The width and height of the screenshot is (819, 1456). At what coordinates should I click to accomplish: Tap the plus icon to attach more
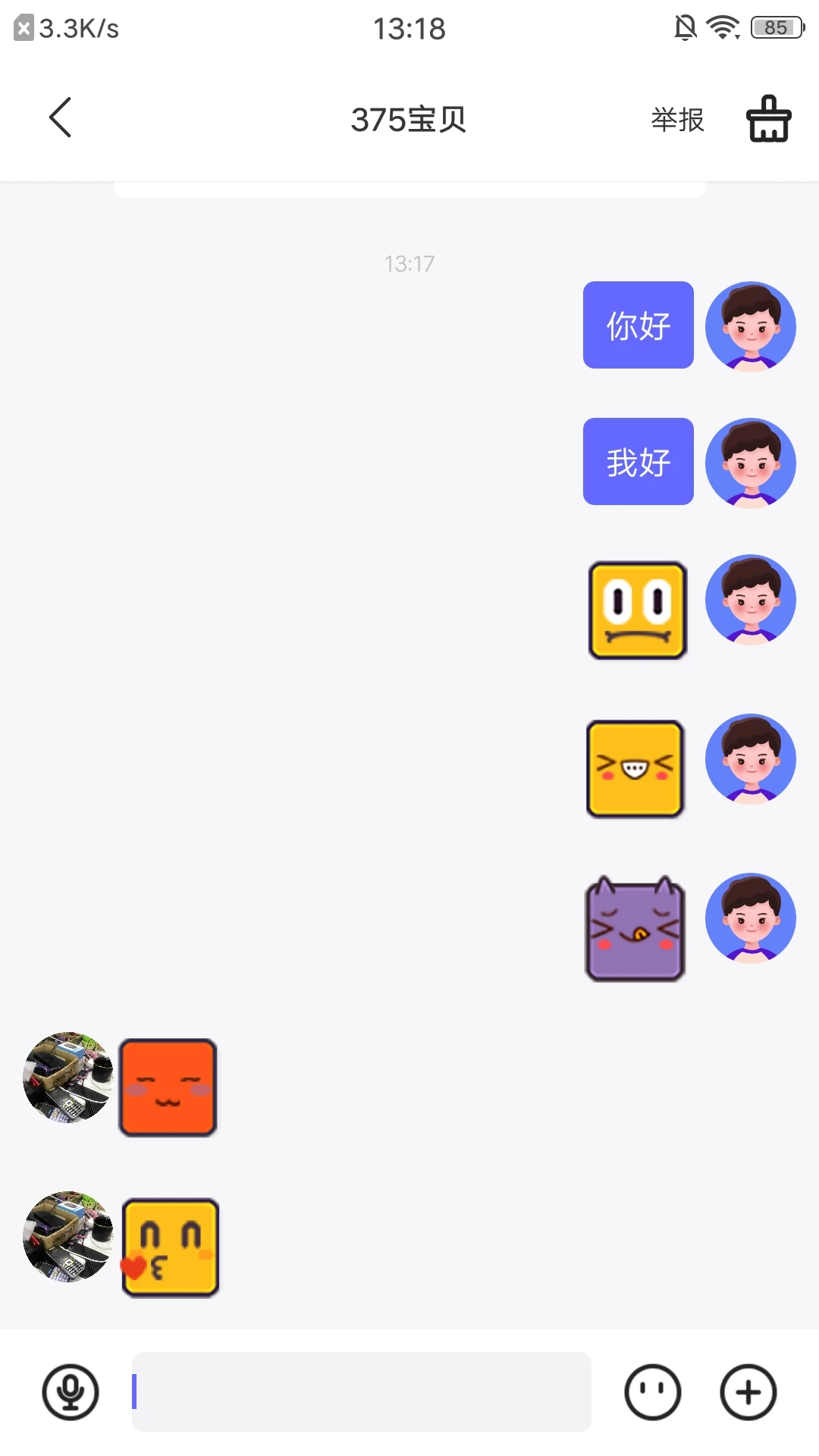coord(747,1392)
